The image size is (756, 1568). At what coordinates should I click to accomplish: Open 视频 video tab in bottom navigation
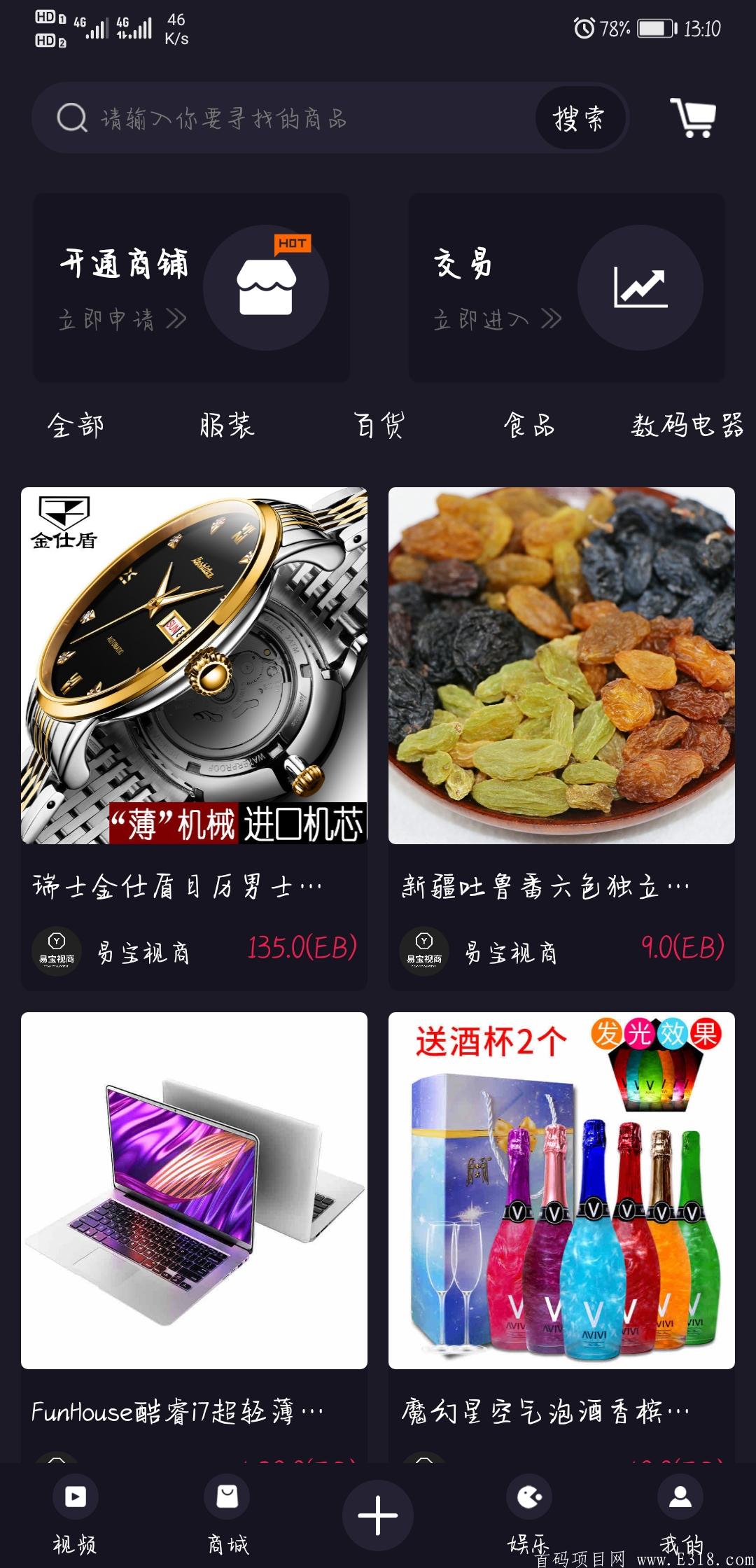tap(74, 1496)
